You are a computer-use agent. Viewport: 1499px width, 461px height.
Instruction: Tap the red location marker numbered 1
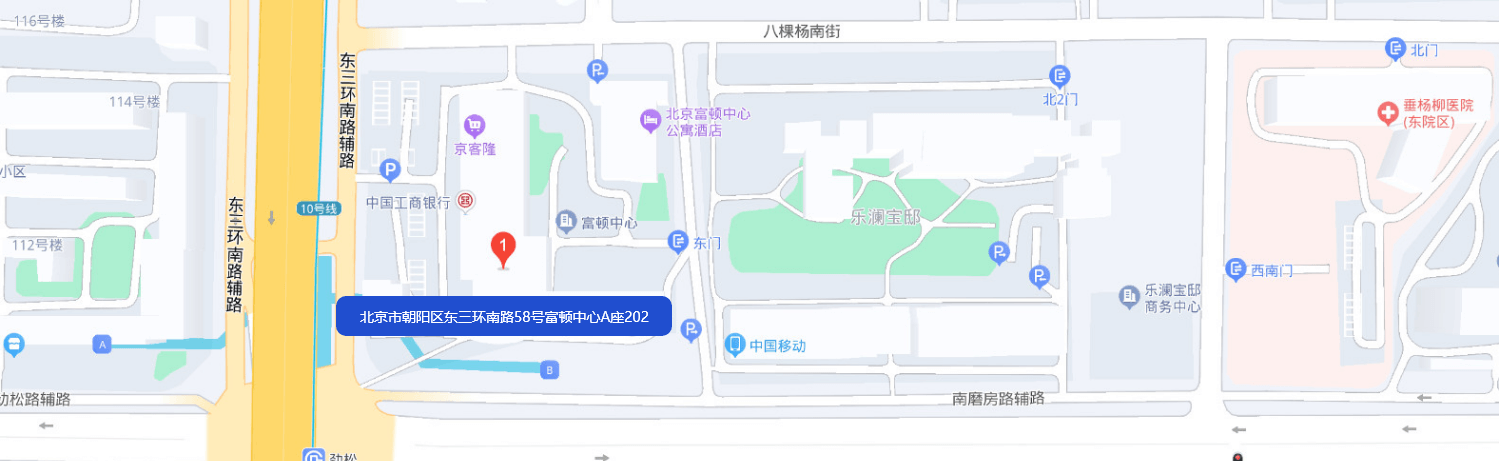505,248
